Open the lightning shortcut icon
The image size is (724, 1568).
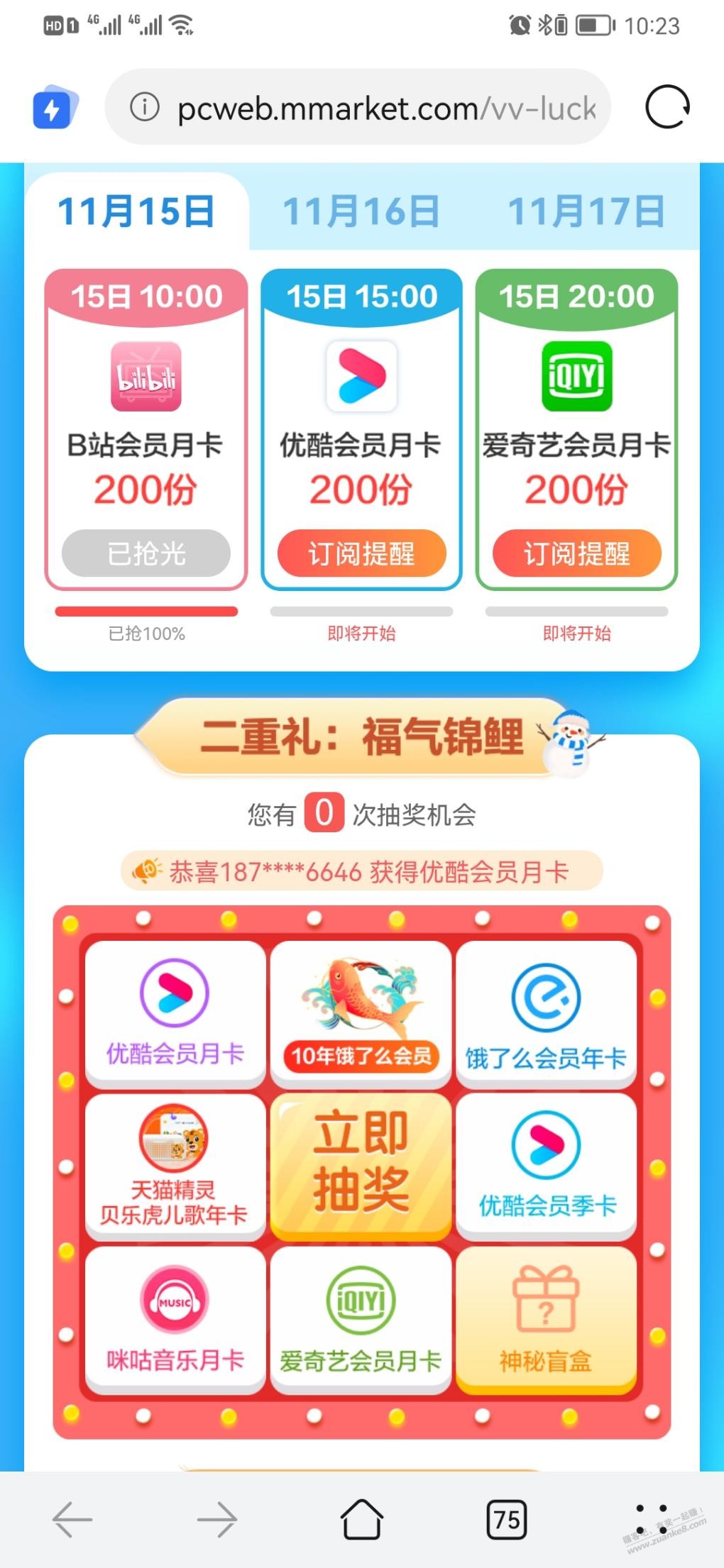coord(54,108)
